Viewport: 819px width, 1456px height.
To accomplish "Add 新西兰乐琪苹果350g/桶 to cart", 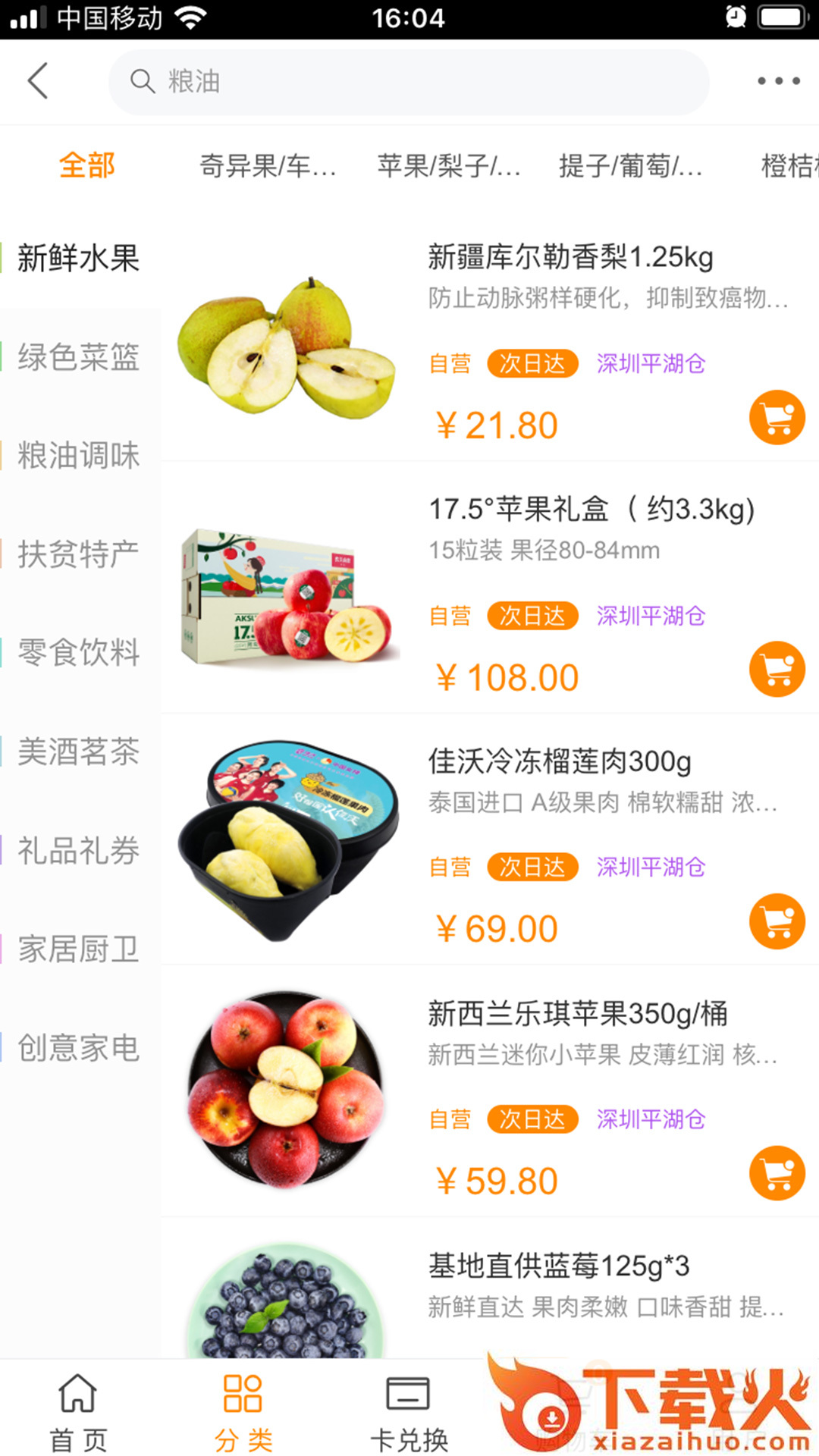I will click(x=777, y=1172).
